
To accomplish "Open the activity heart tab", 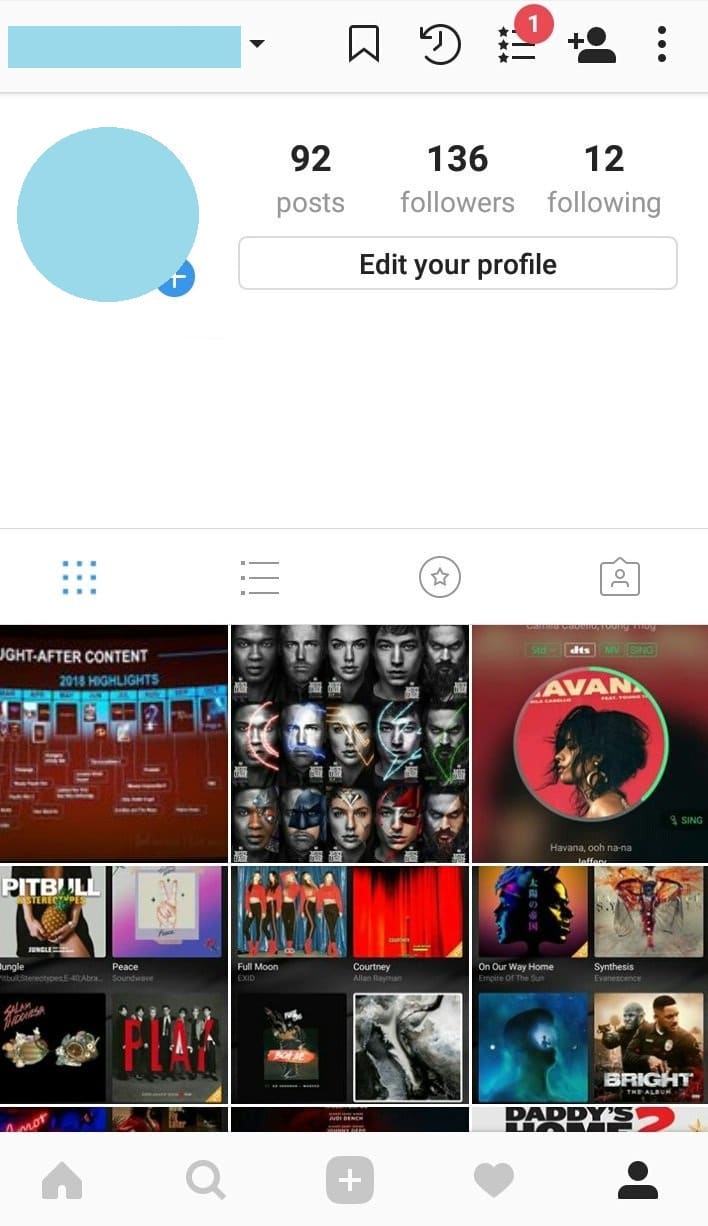I will [493, 1181].
